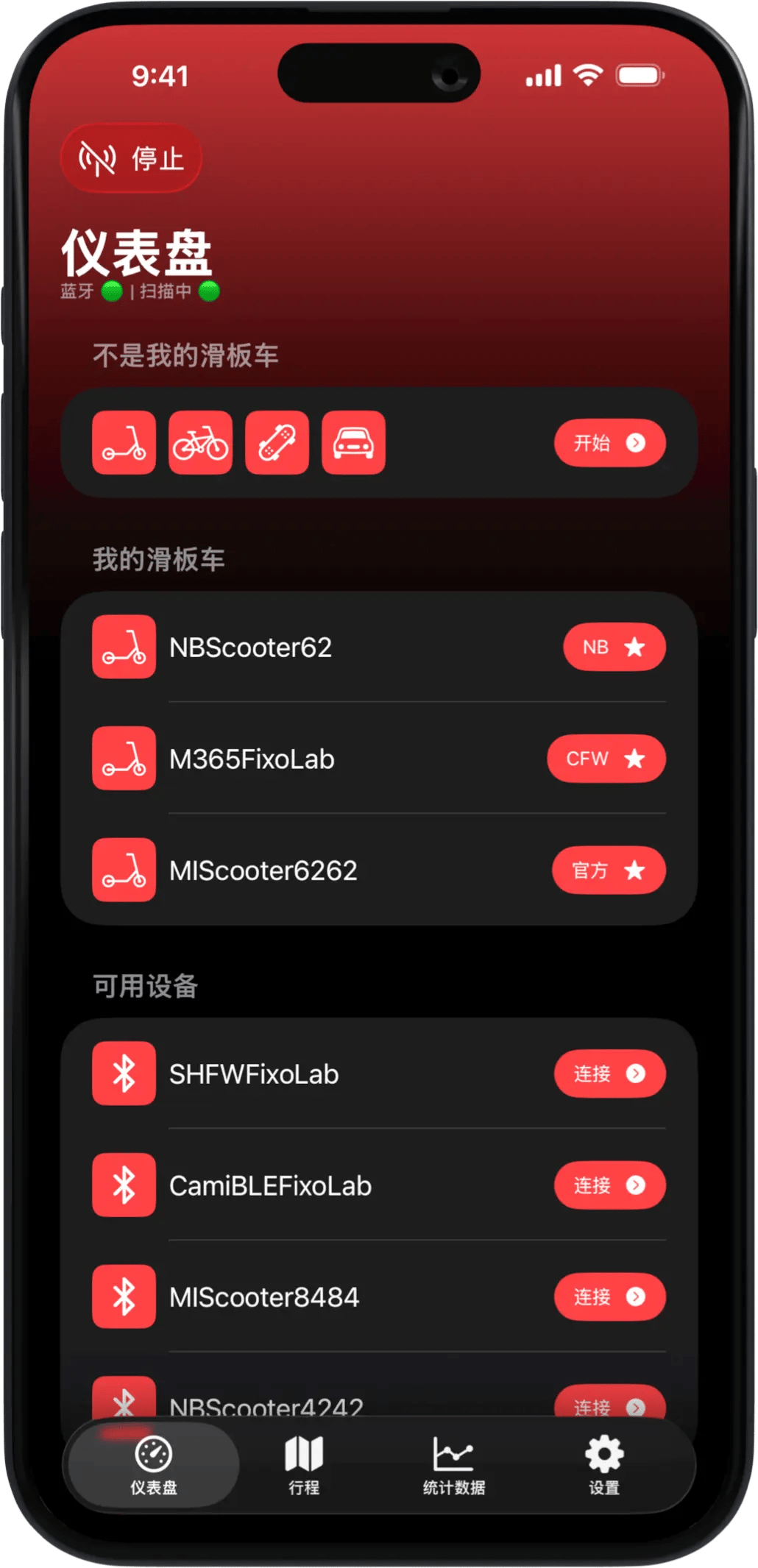
Task: Tap the NB star badge for NBScooter62
Action: [614, 648]
